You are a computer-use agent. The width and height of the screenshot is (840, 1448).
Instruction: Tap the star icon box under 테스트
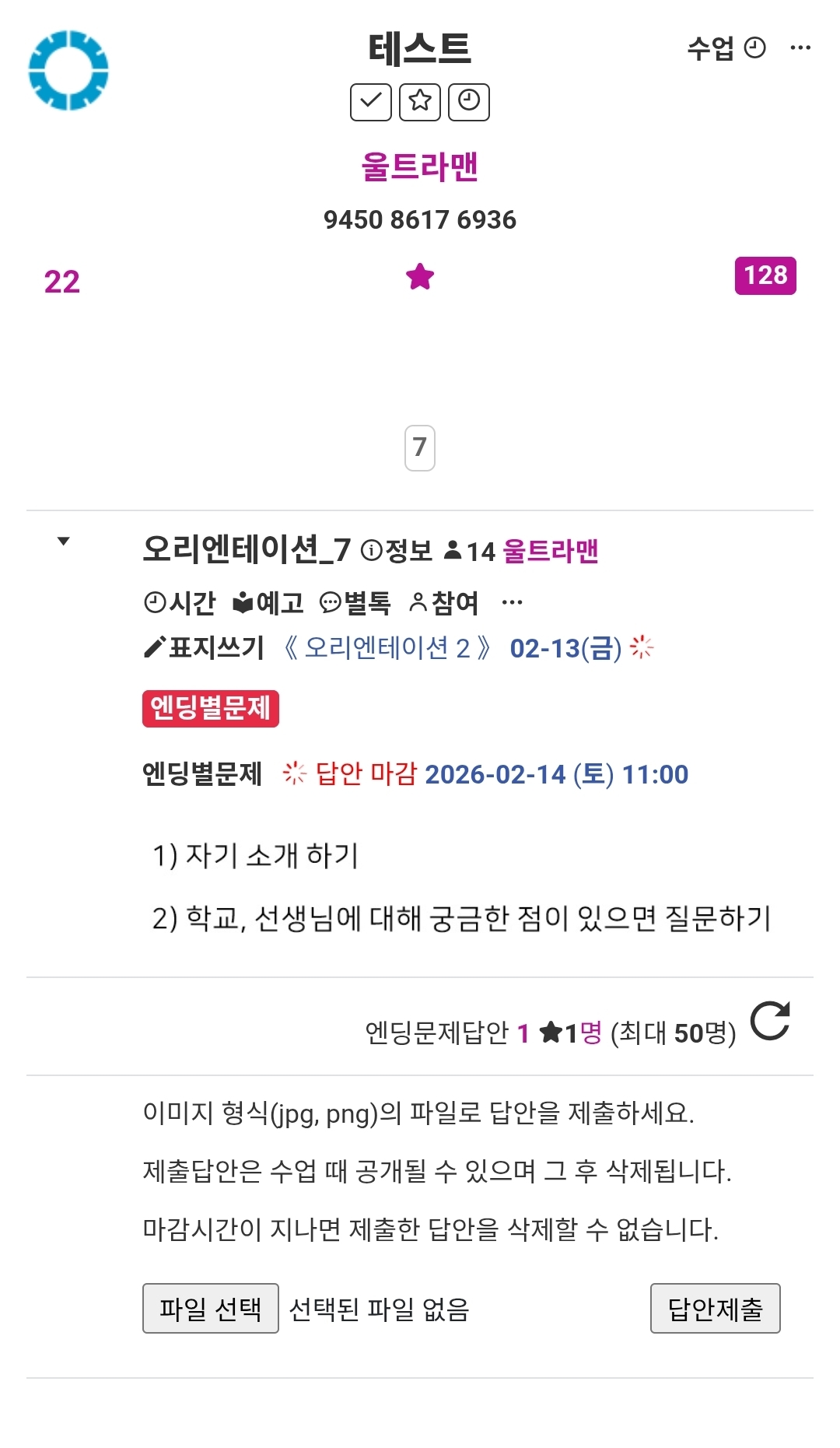coord(420,102)
